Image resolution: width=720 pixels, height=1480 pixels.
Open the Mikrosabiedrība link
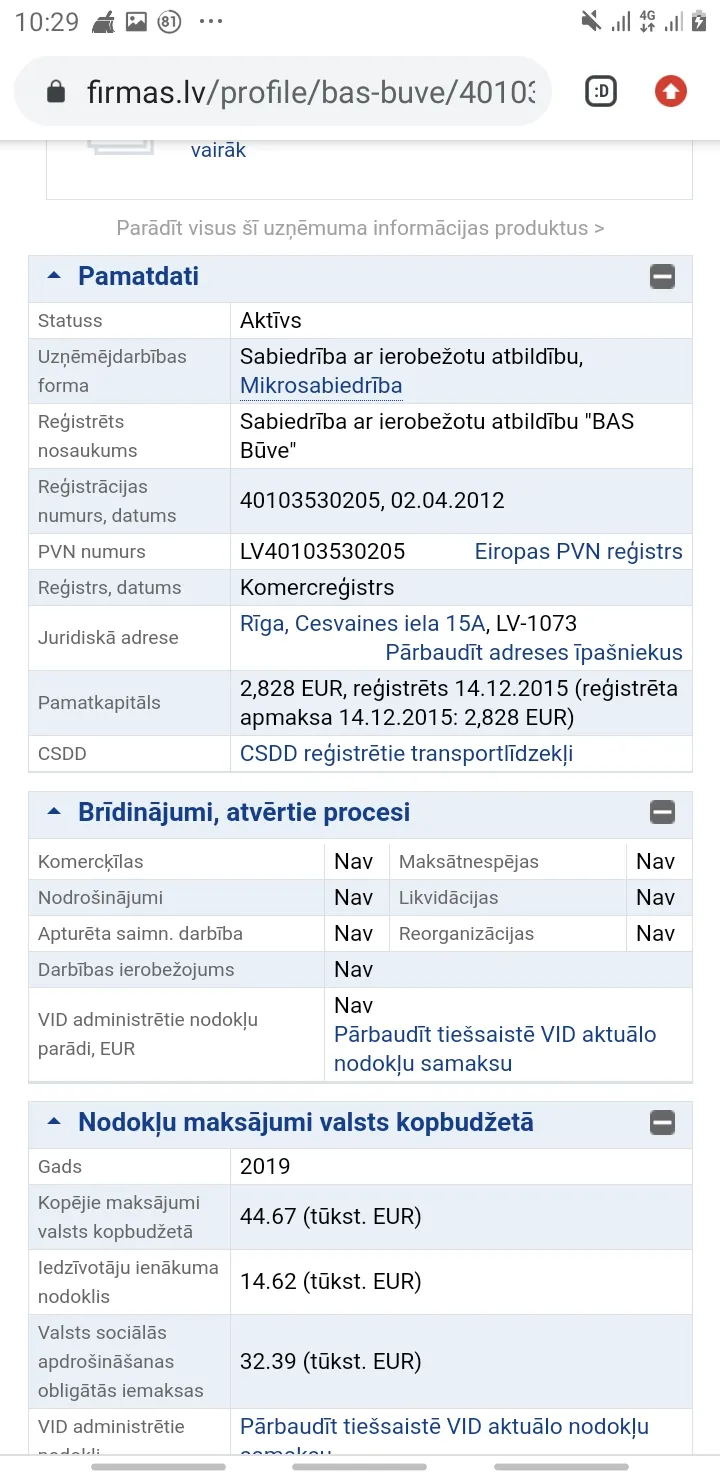click(321, 385)
